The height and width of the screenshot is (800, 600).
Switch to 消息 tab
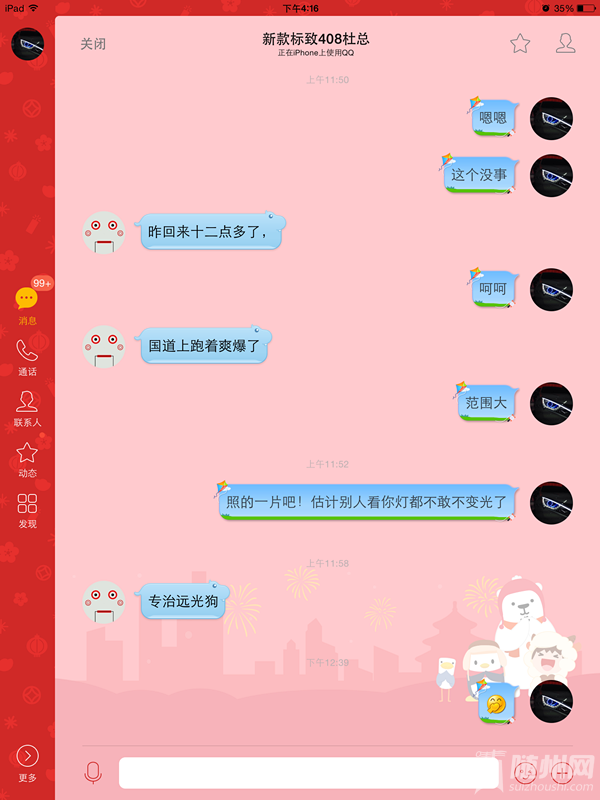tap(27, 304)
